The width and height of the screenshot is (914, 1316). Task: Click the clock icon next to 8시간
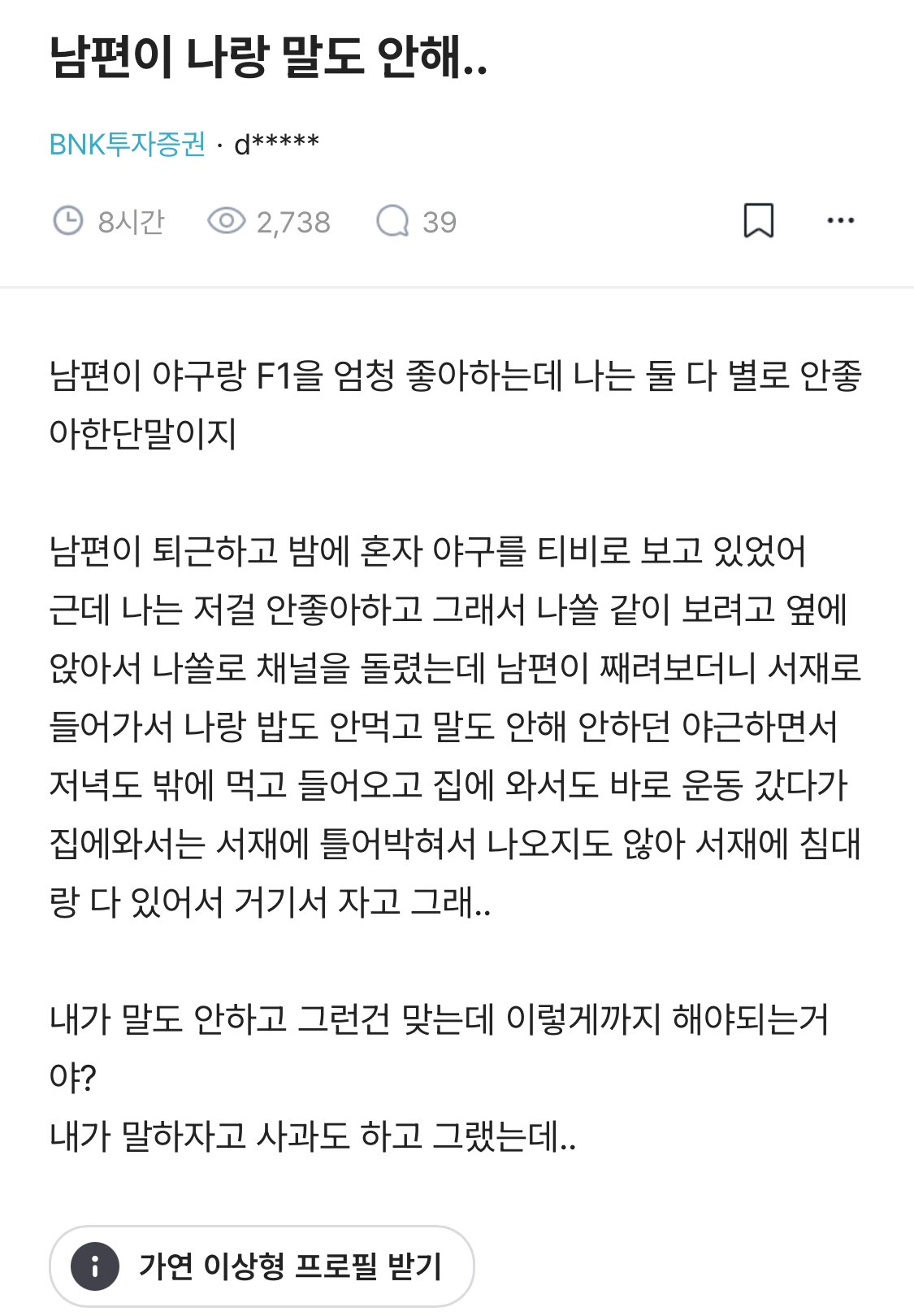(x=69, y=221)
